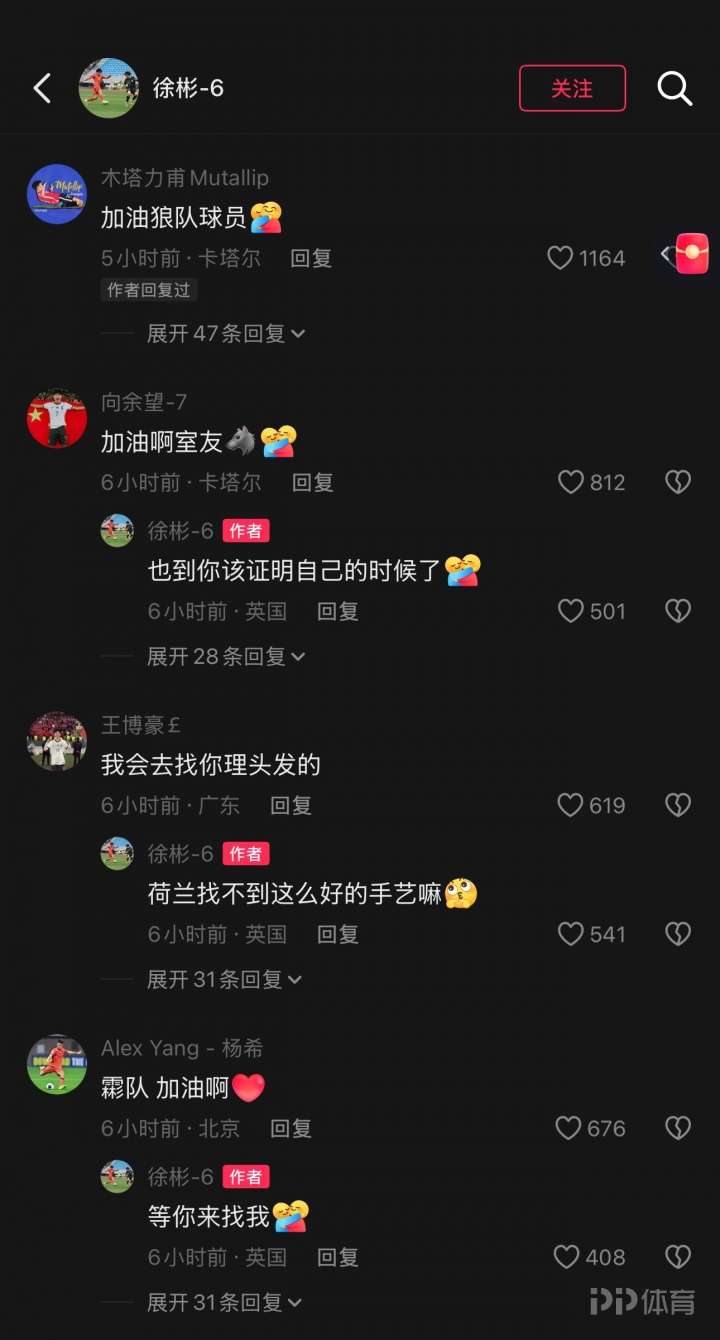720x1340 pixels.
Task: Like Alex Yang - 杨希's comment
Action: pos(568,1129)
